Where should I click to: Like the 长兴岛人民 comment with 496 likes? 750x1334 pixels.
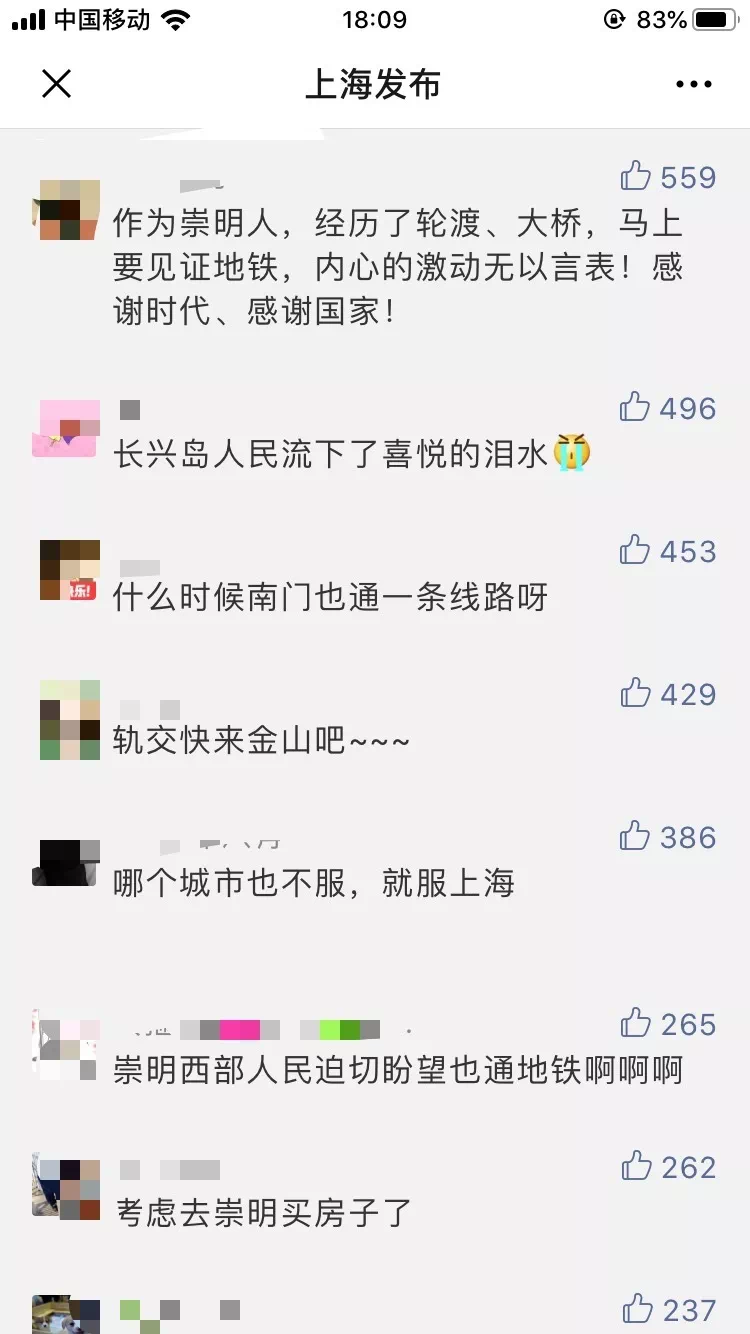pos(636,407)
